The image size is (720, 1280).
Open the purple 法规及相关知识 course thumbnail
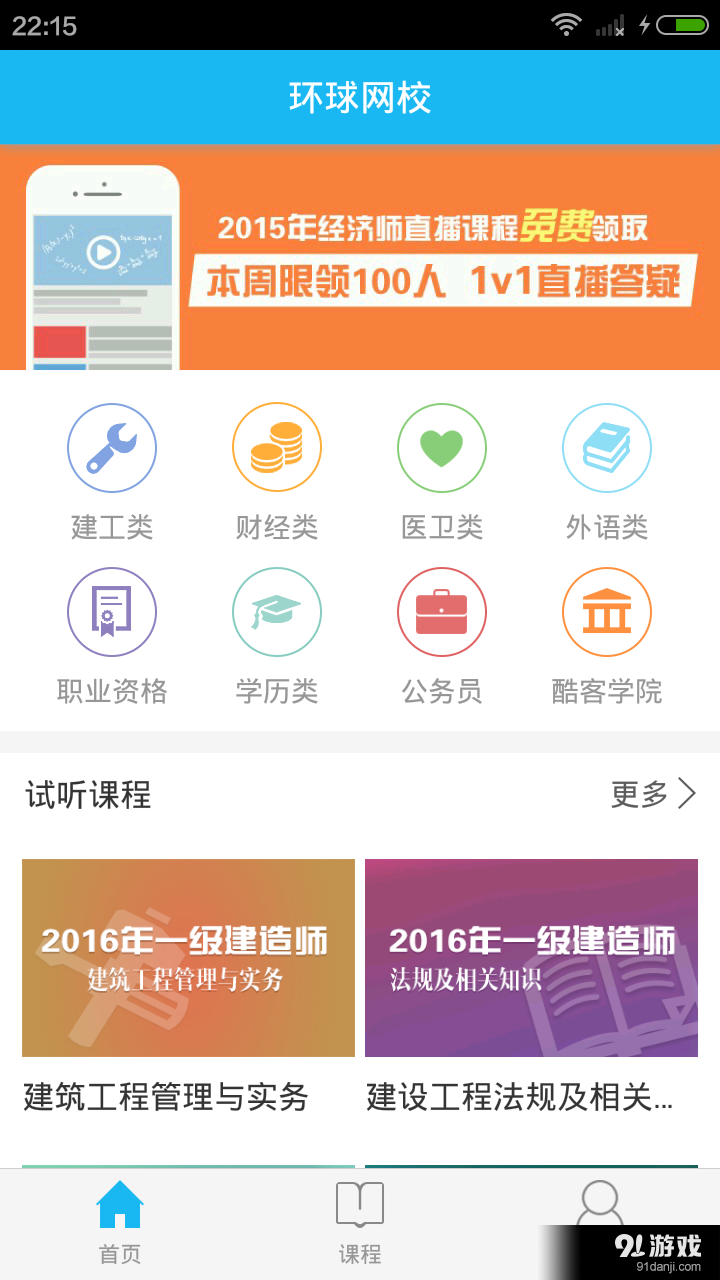[x=531, y=957]
